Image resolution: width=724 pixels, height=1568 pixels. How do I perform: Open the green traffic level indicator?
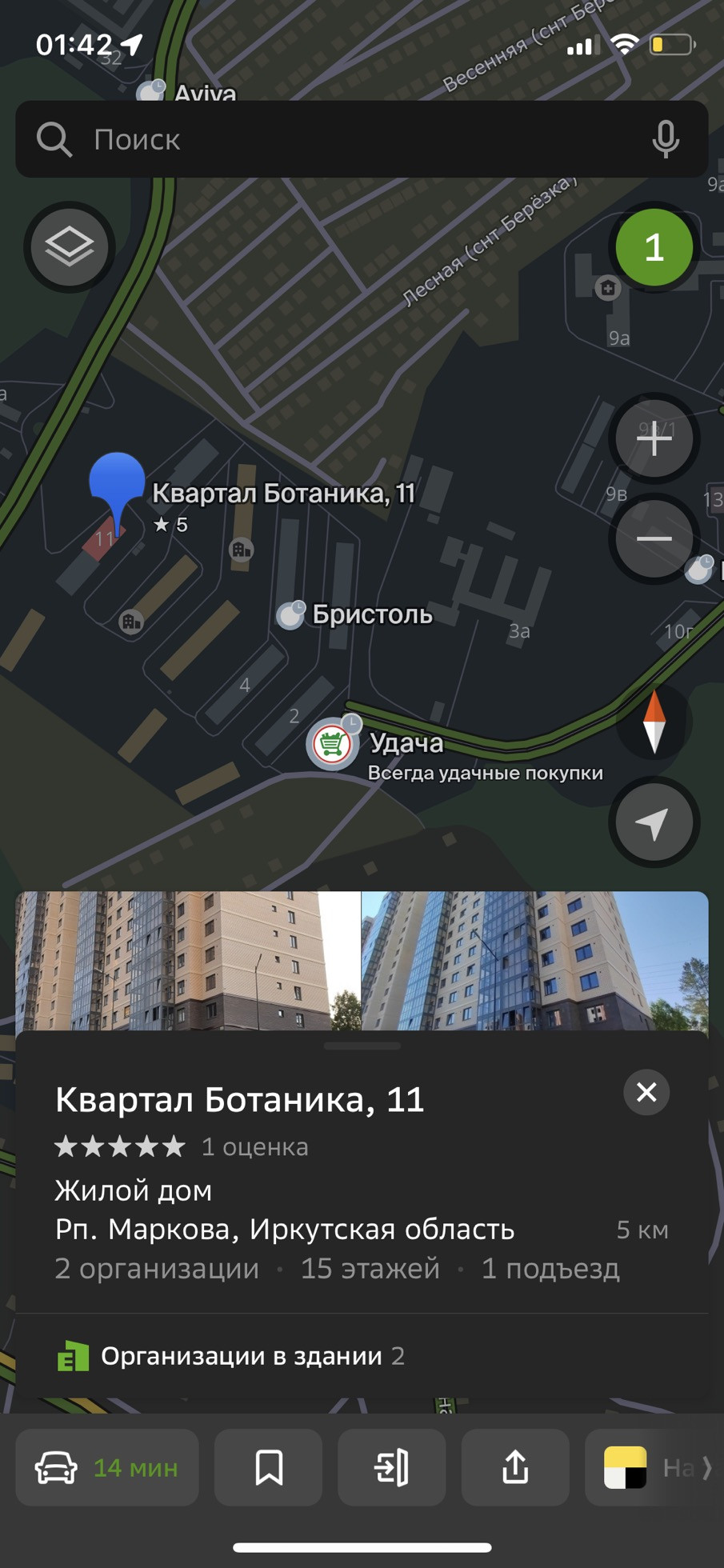click(654, 247)
